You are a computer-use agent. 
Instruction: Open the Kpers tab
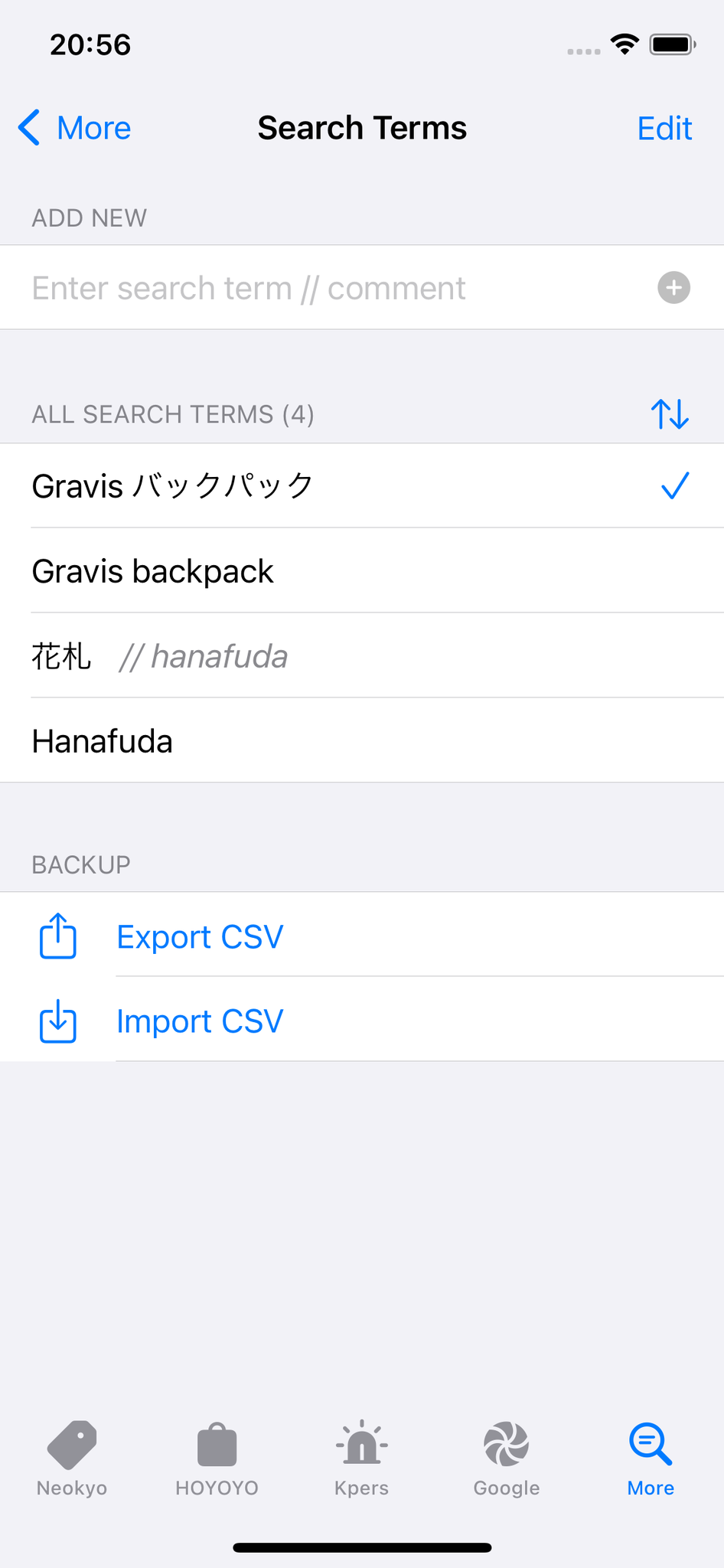[361, 1459]
